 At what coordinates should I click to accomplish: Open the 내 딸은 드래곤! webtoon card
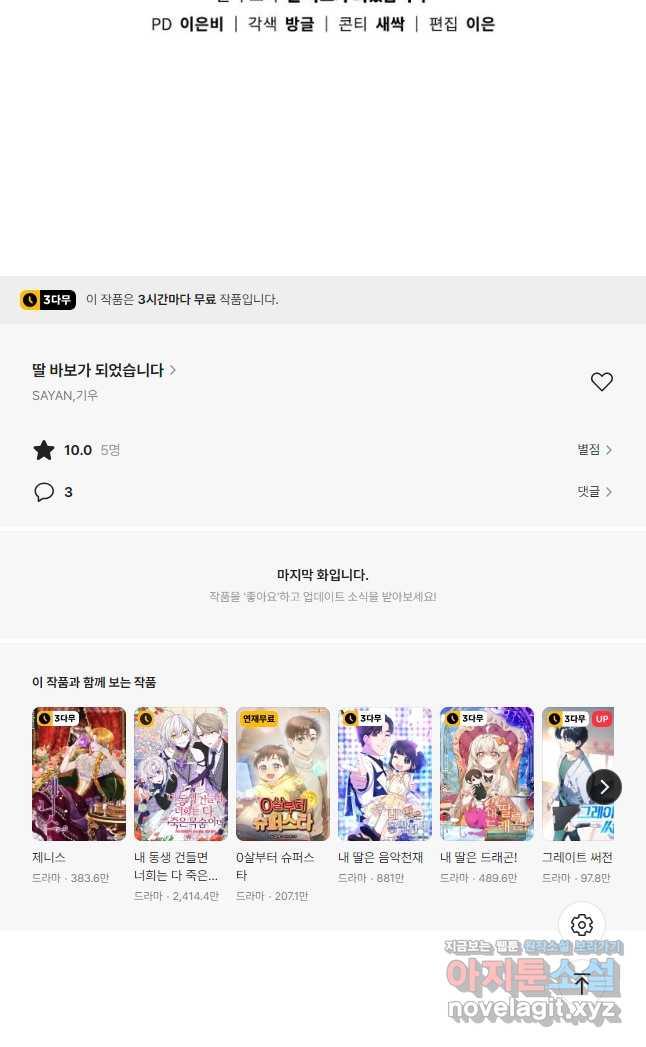click(x=487, y=774)
